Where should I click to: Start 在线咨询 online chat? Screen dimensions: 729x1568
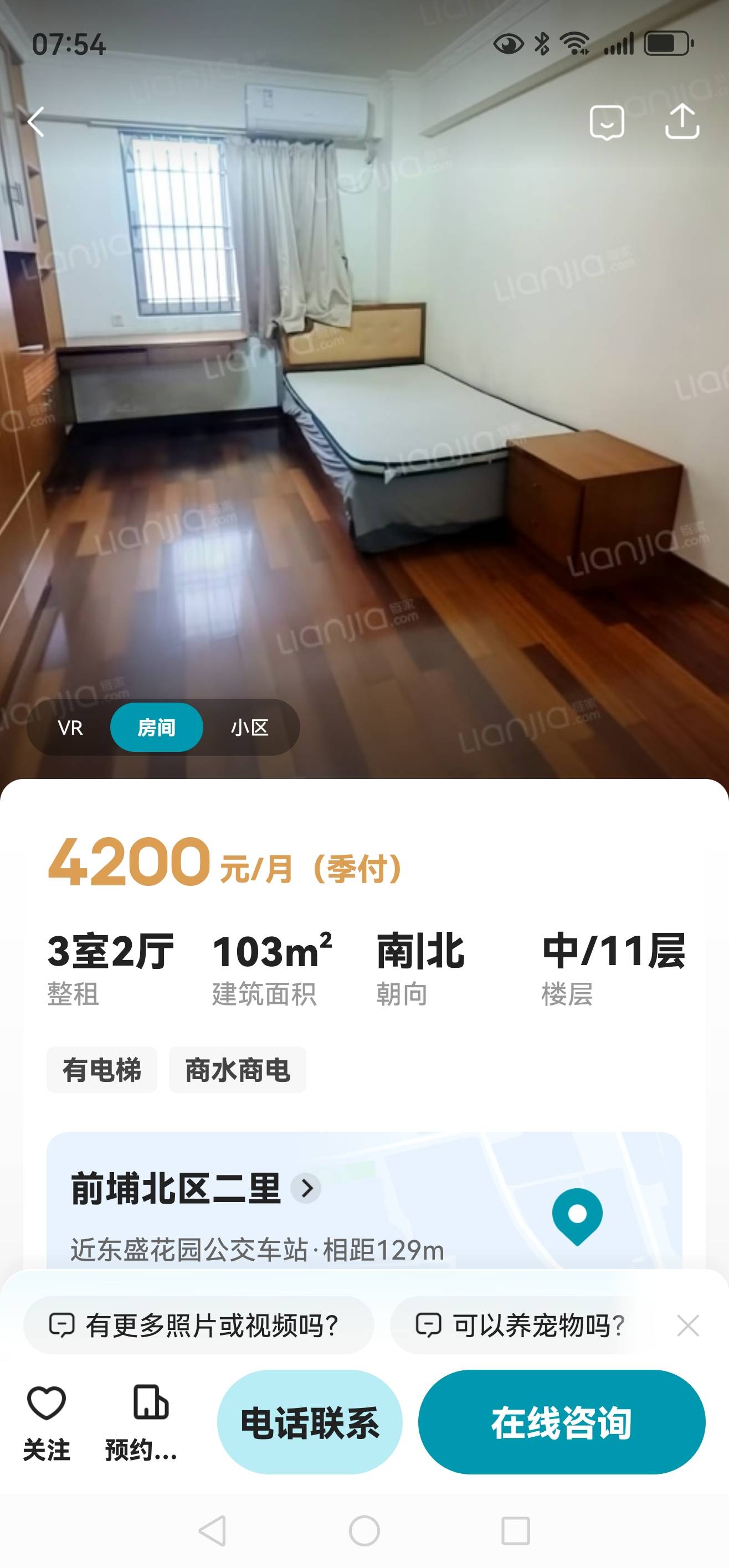(x=561, y=1422)
